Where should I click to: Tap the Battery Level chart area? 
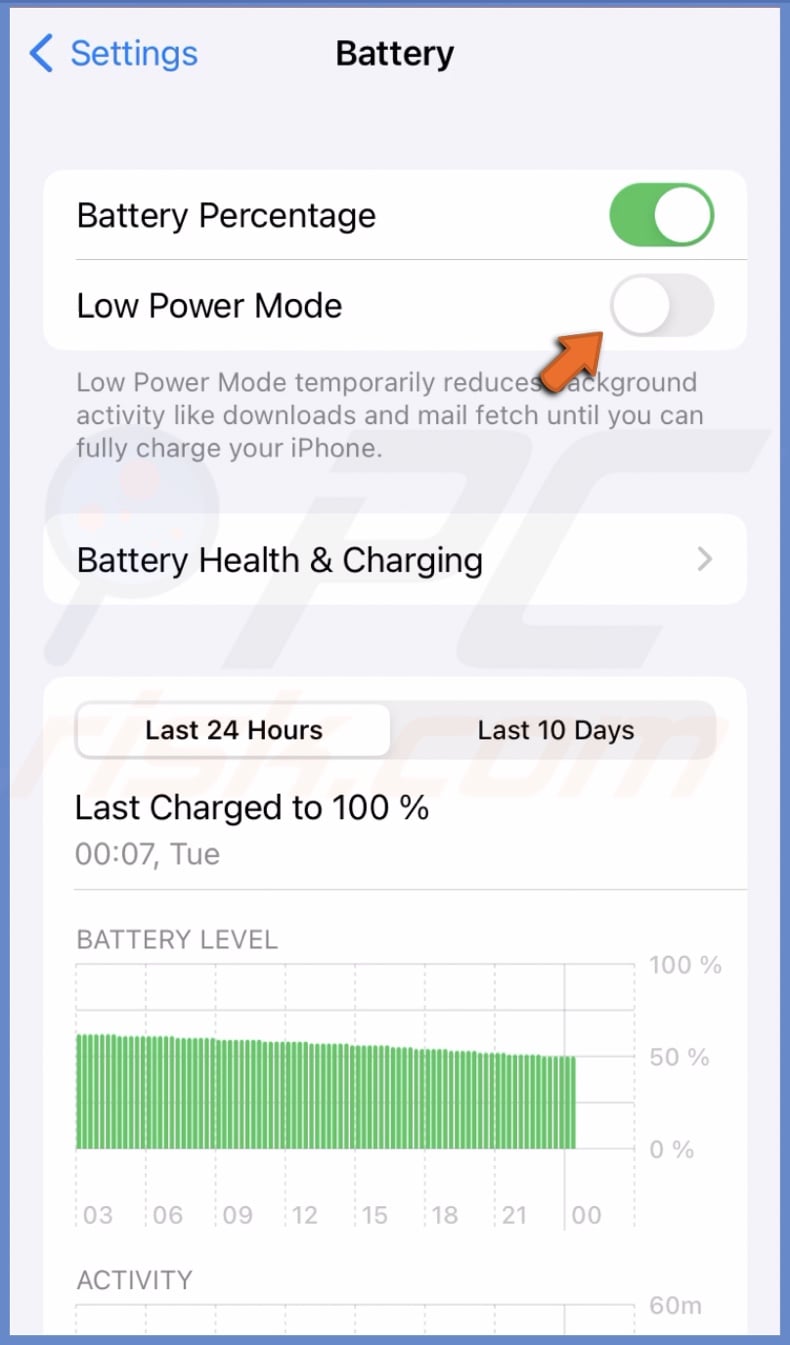(x=350, y=1050)
